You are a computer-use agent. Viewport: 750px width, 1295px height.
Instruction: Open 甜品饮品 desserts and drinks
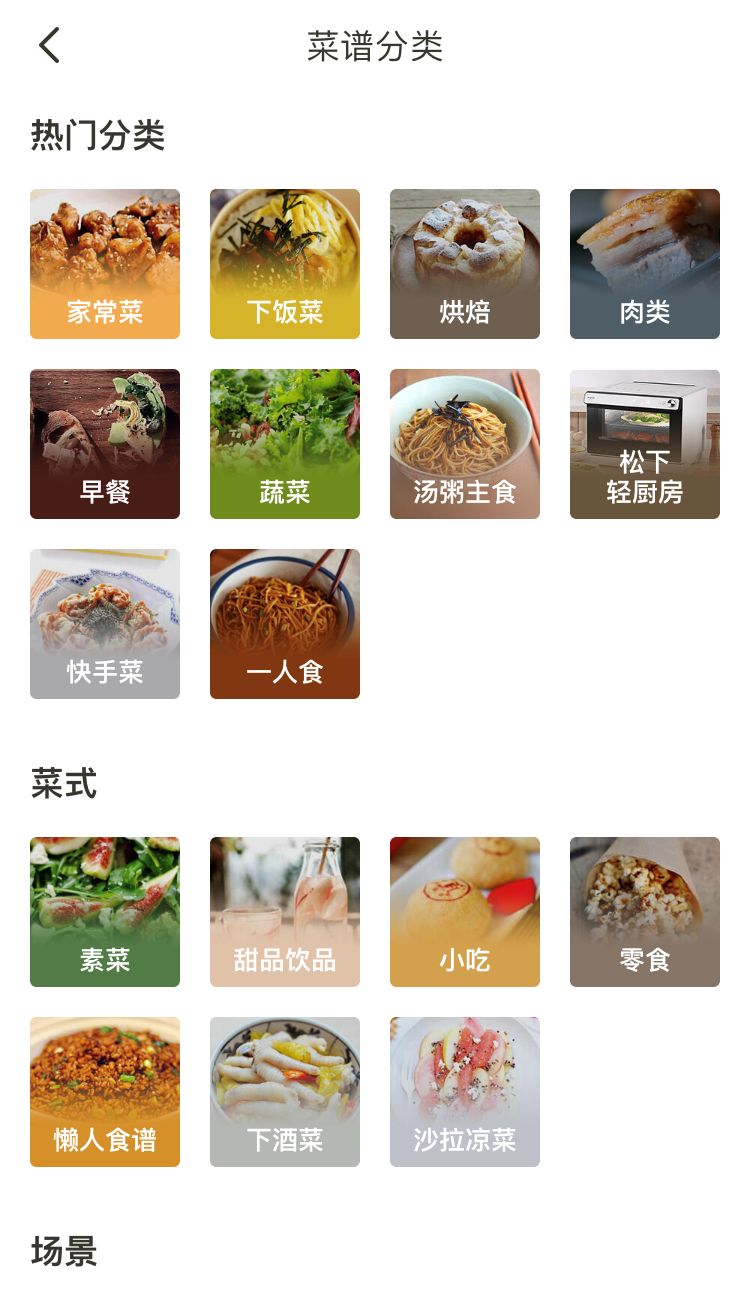[285, 912]
